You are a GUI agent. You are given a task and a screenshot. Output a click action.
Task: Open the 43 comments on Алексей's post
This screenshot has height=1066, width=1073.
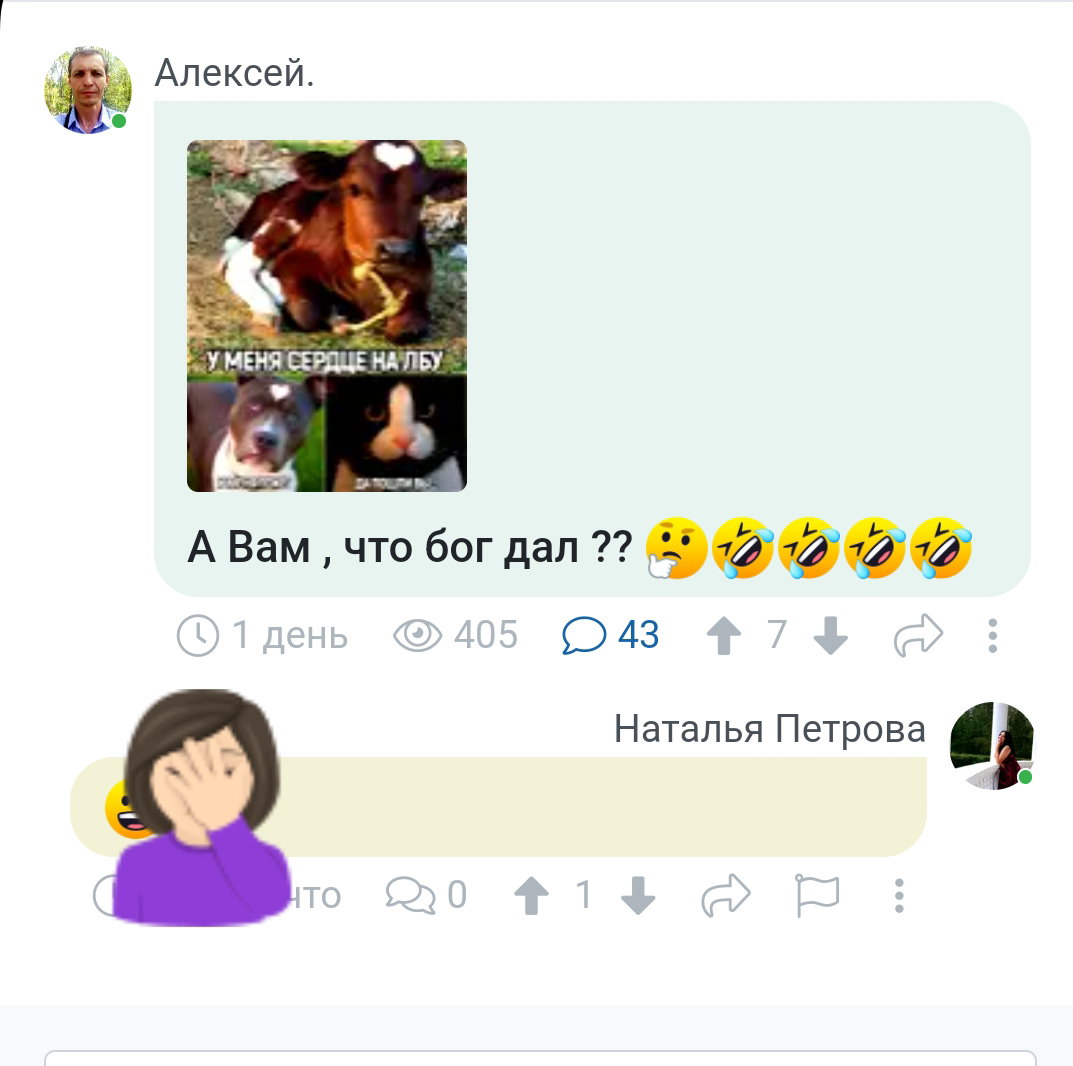click(610, 635)
